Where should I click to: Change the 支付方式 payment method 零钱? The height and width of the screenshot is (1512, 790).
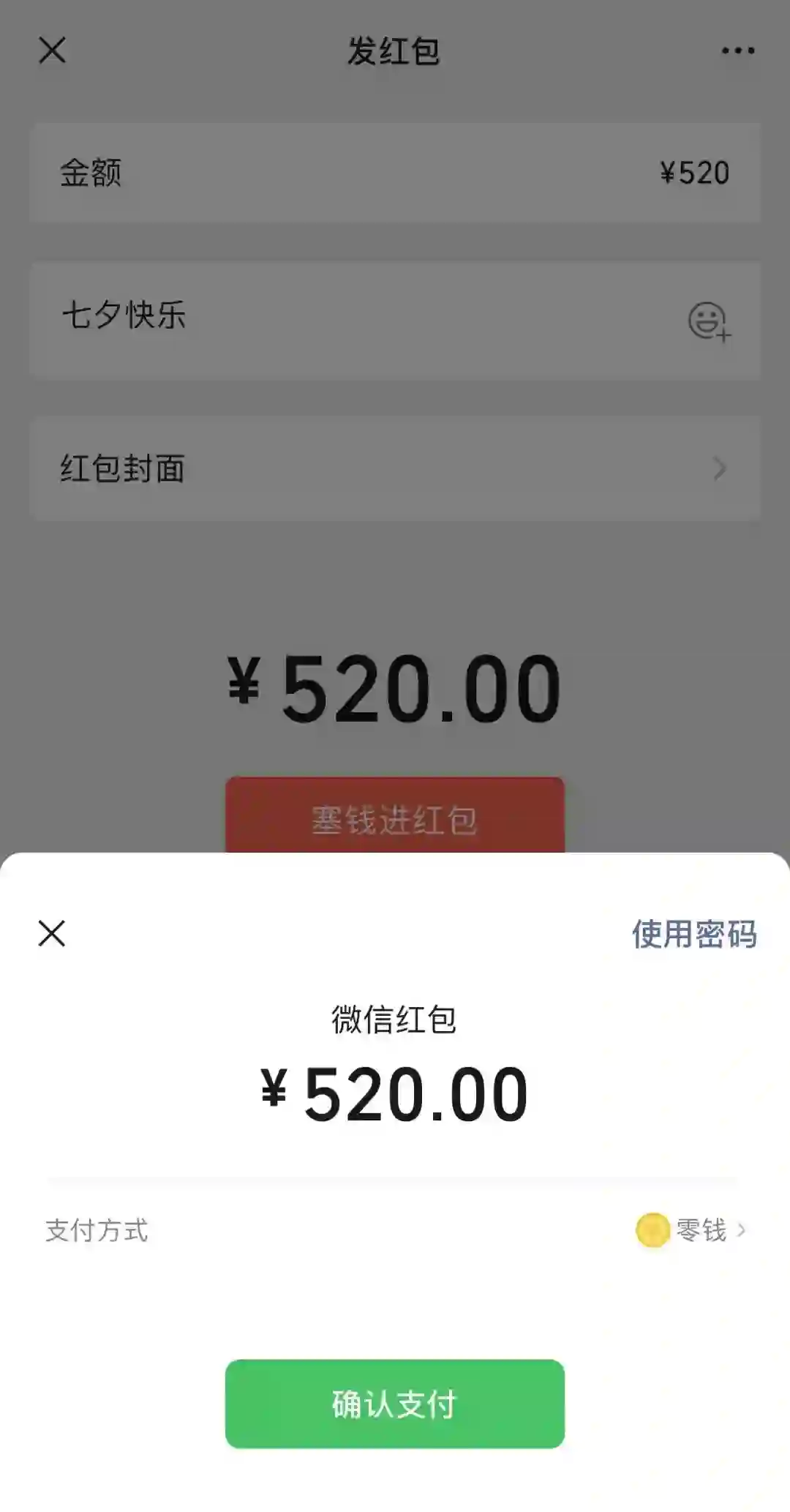(691, 1230)
